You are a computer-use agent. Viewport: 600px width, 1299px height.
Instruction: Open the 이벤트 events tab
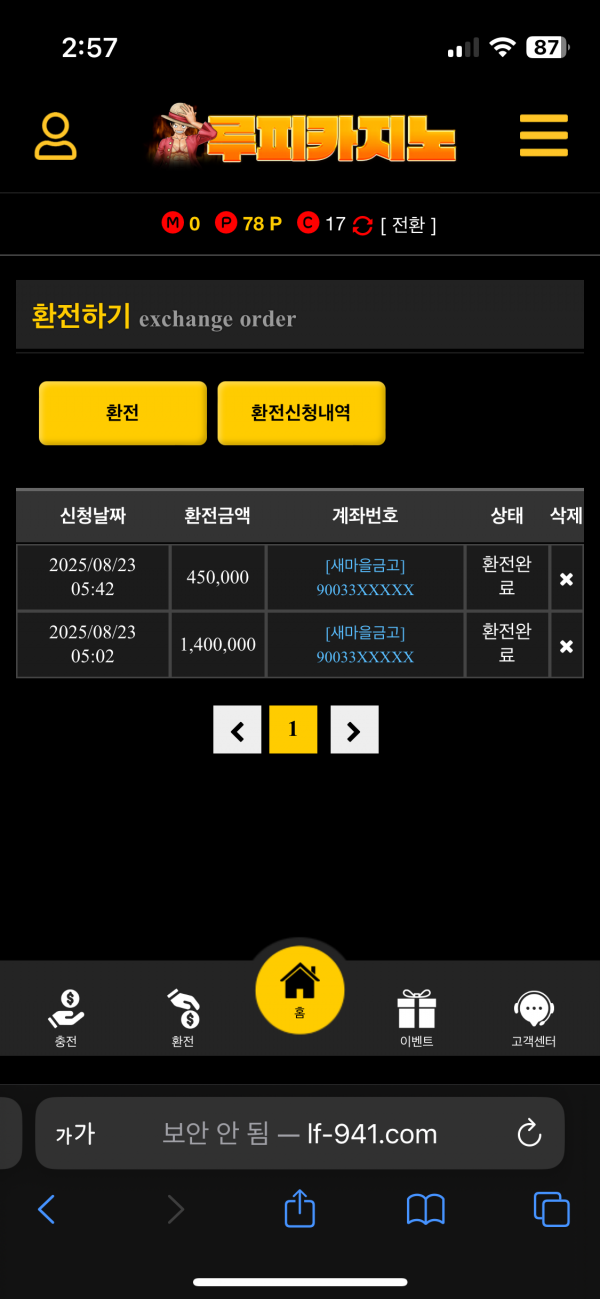tap(416, 1017)
